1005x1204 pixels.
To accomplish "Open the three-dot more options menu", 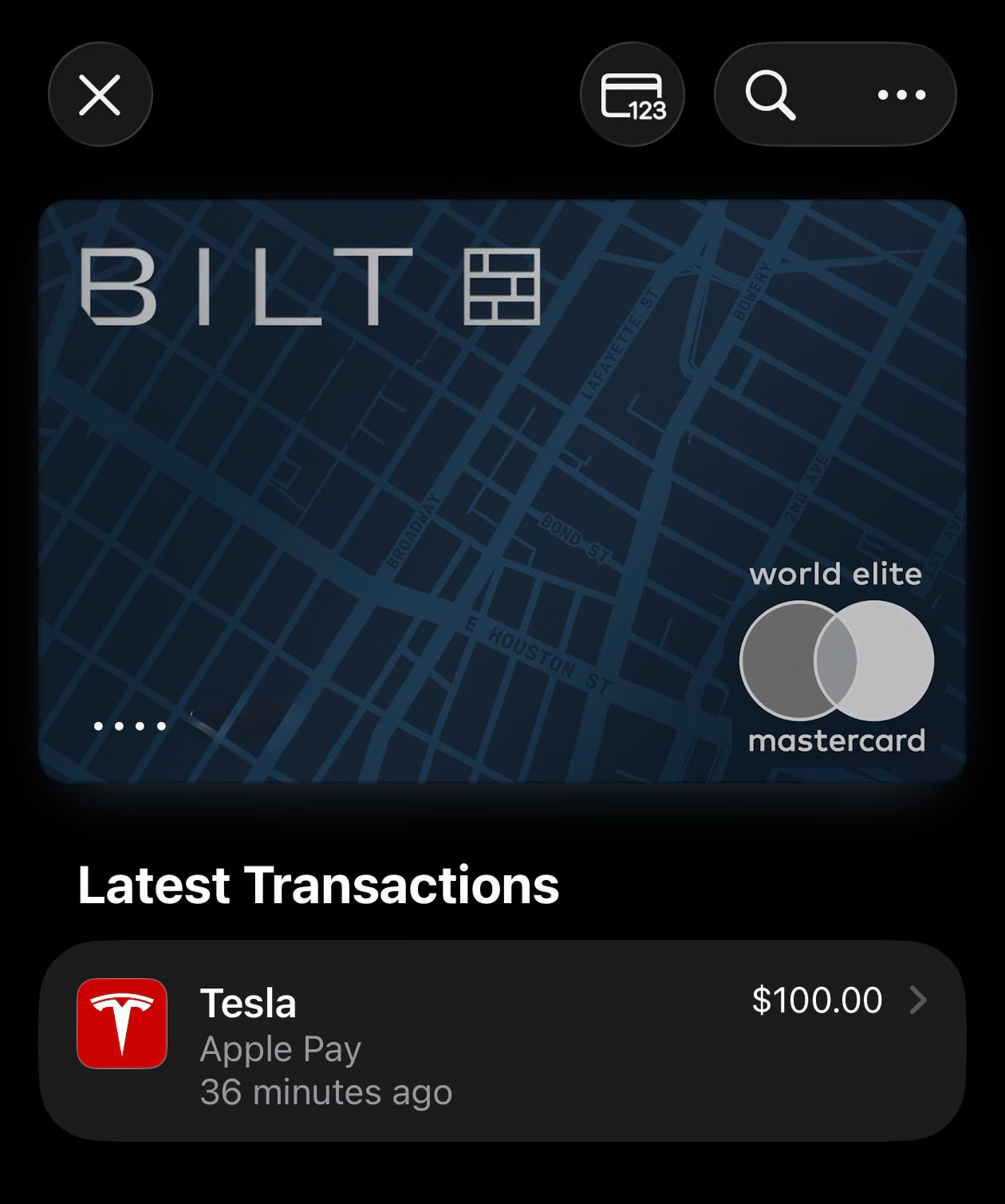I will point(901,95).
